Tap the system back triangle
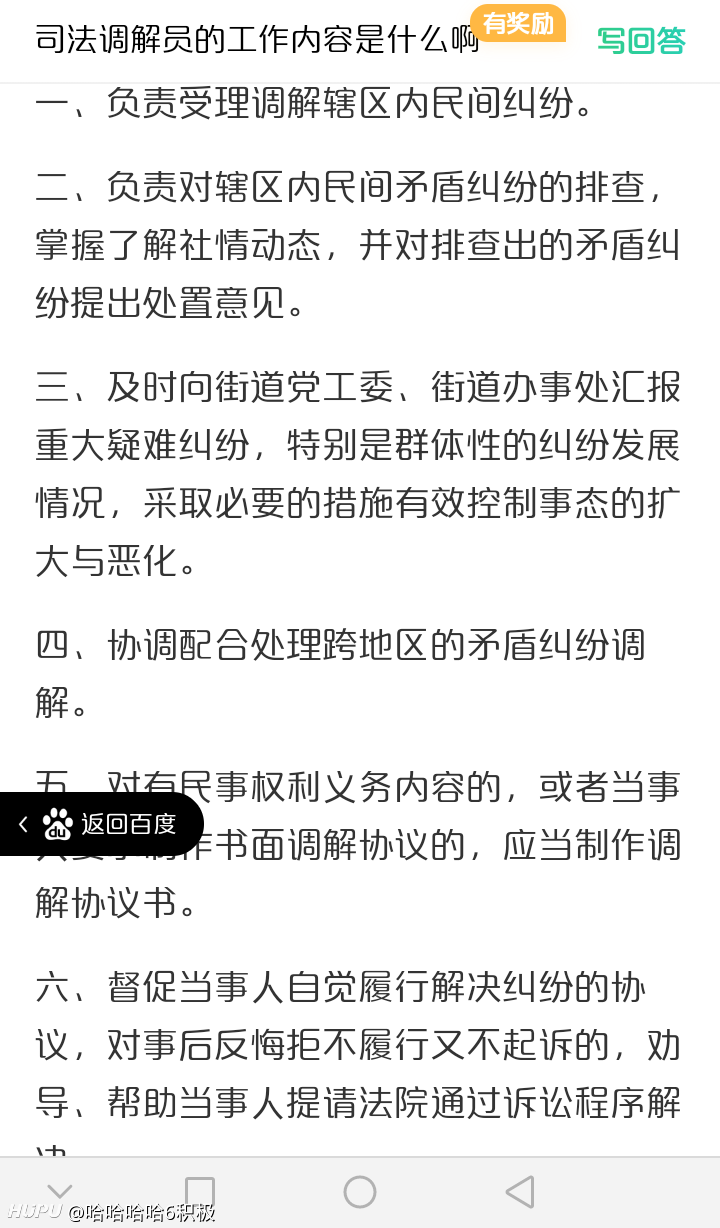 pyautogui.click(x=520, y=1192)
